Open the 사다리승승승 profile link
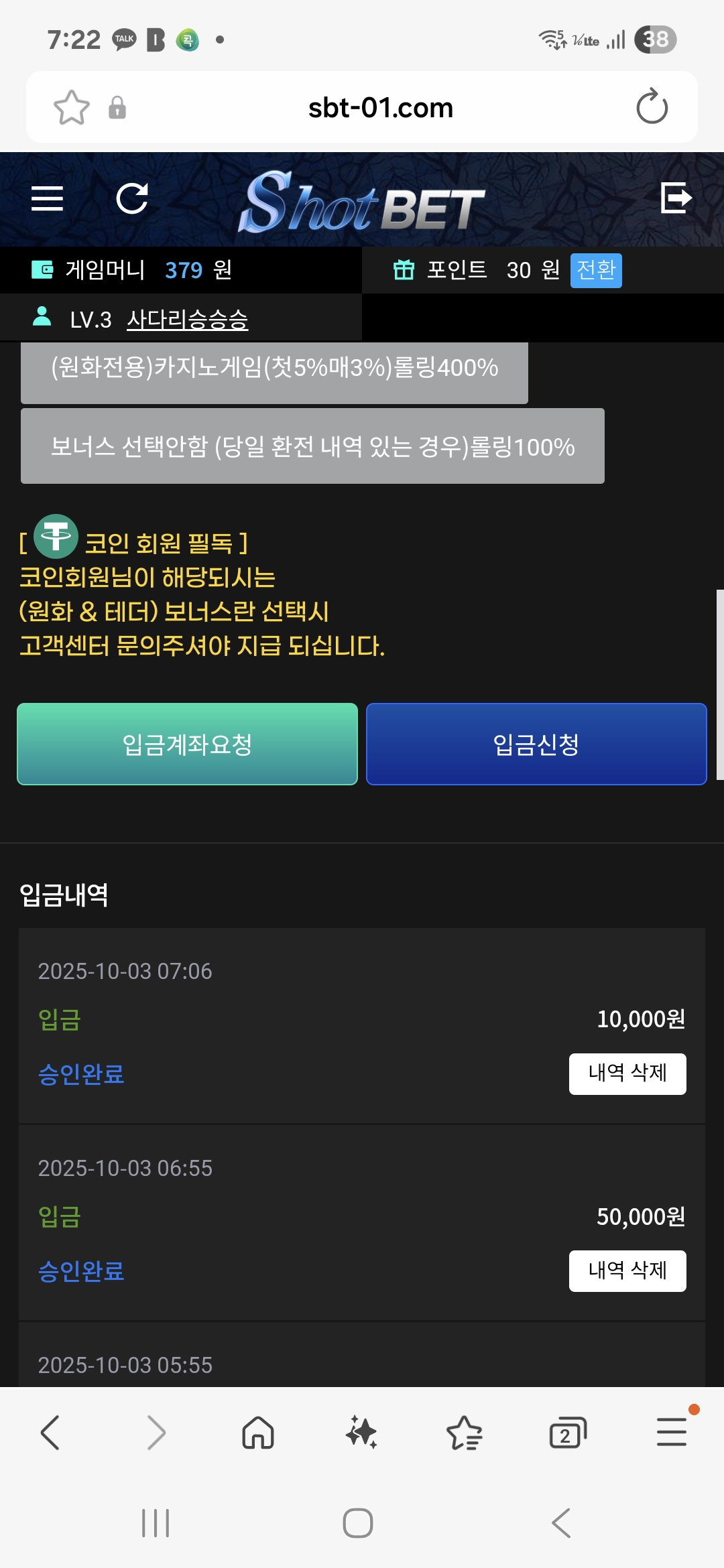This screenshot has width=724, height=1568. pos(187,320)
